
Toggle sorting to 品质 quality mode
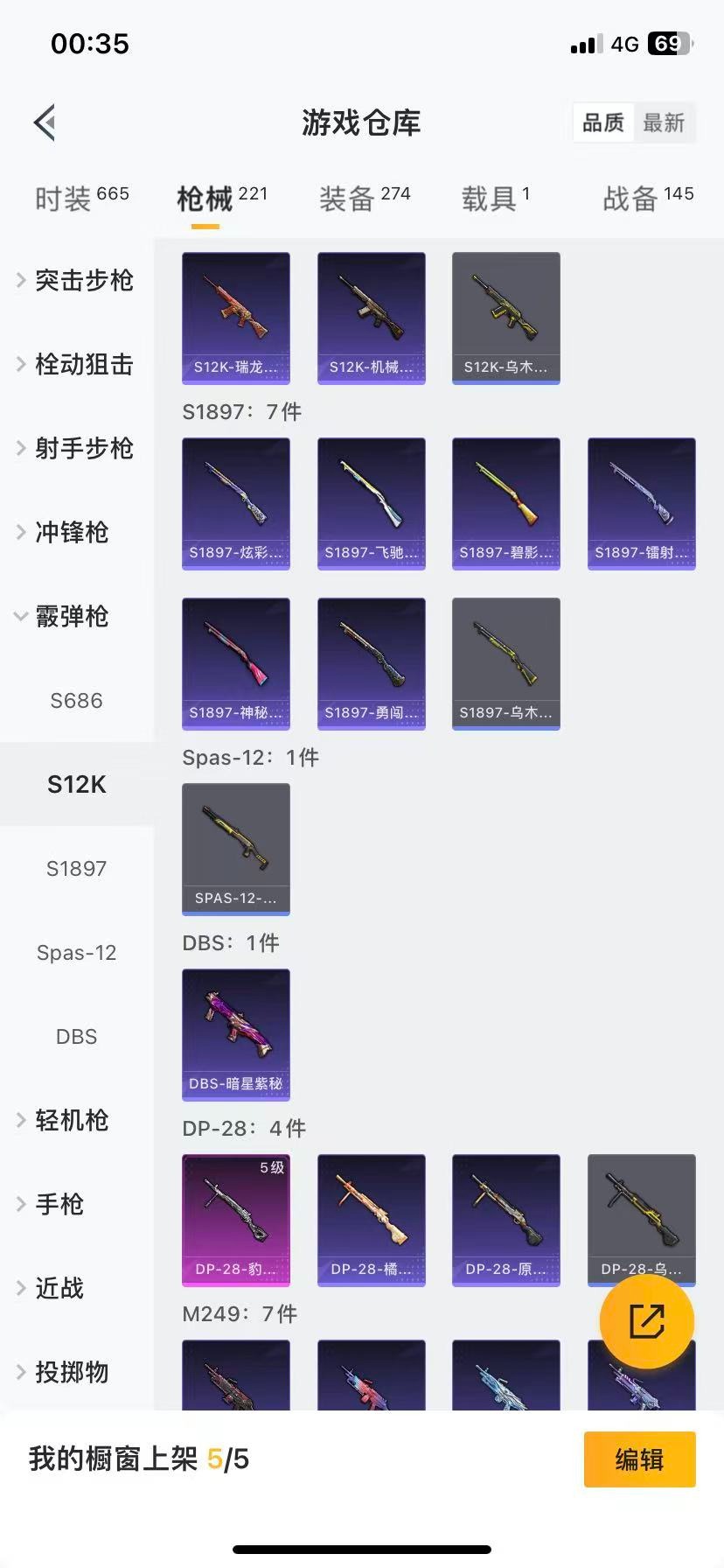point(602,122)
